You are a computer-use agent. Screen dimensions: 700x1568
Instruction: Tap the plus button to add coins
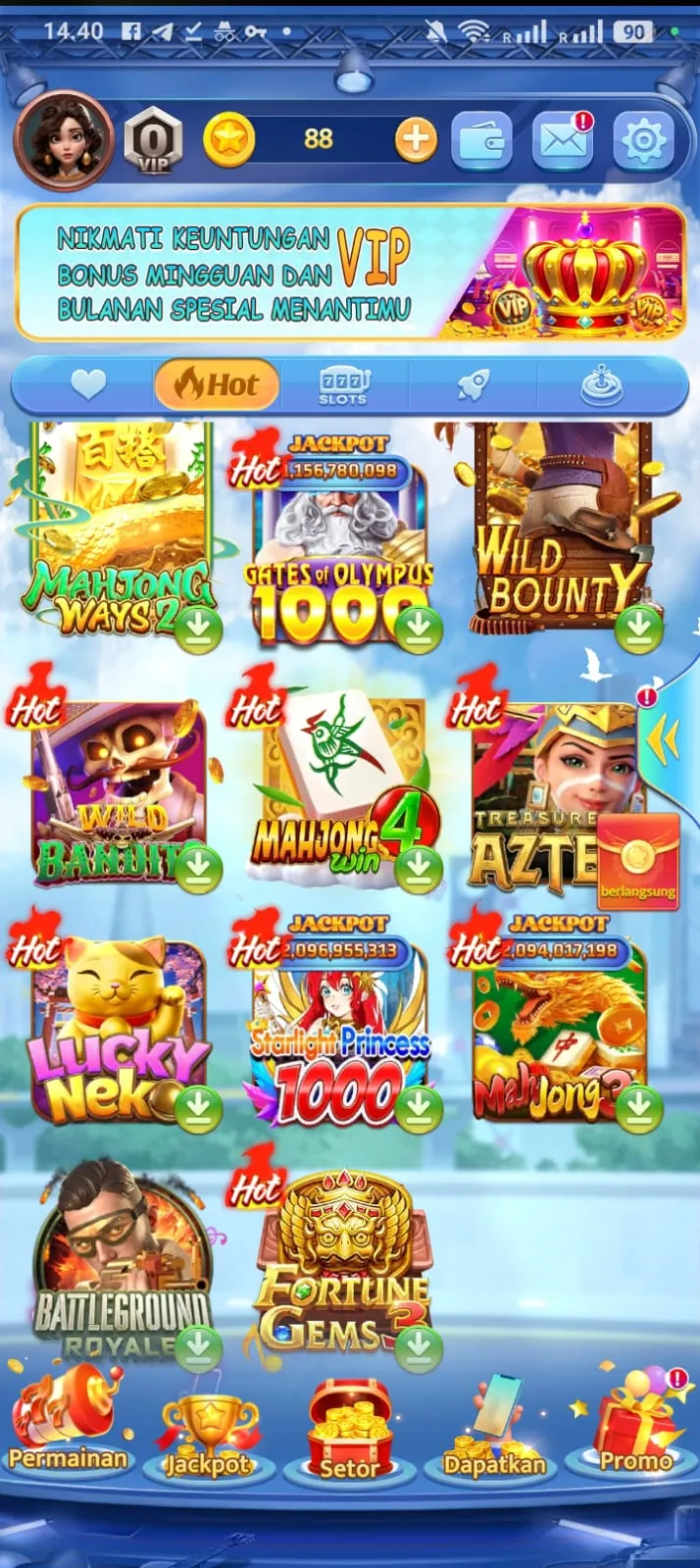click(416, 140)
